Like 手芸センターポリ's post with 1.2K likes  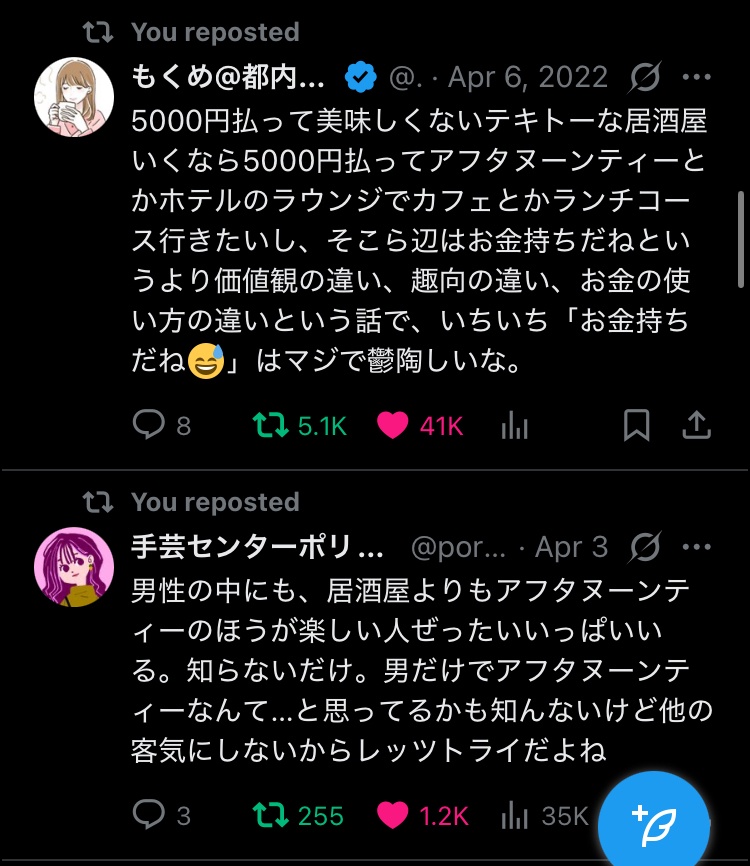393,816
